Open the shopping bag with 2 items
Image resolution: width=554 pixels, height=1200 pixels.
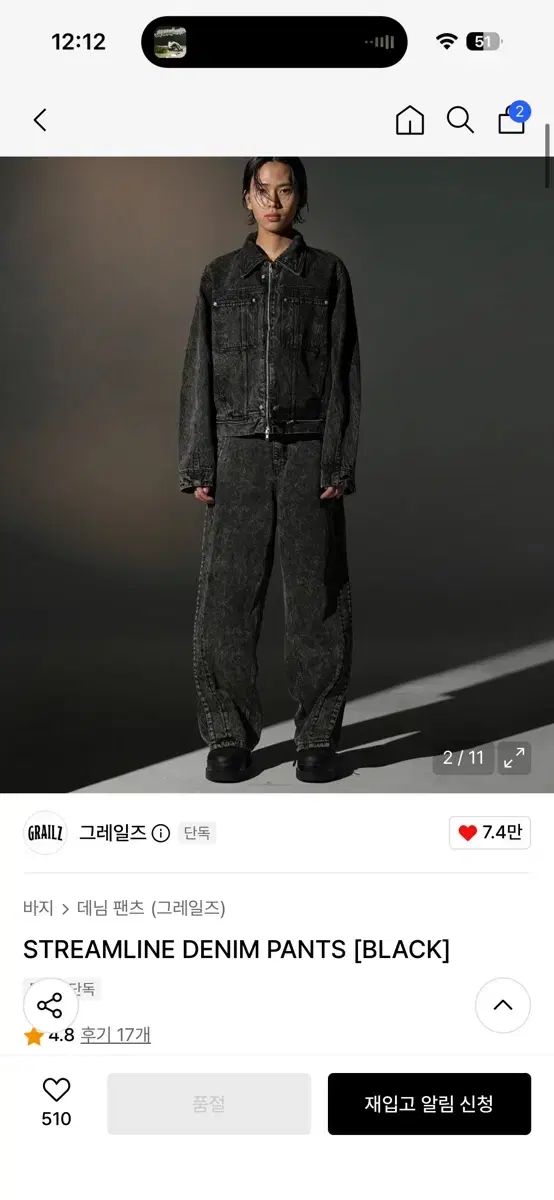[x=513, y=119]
